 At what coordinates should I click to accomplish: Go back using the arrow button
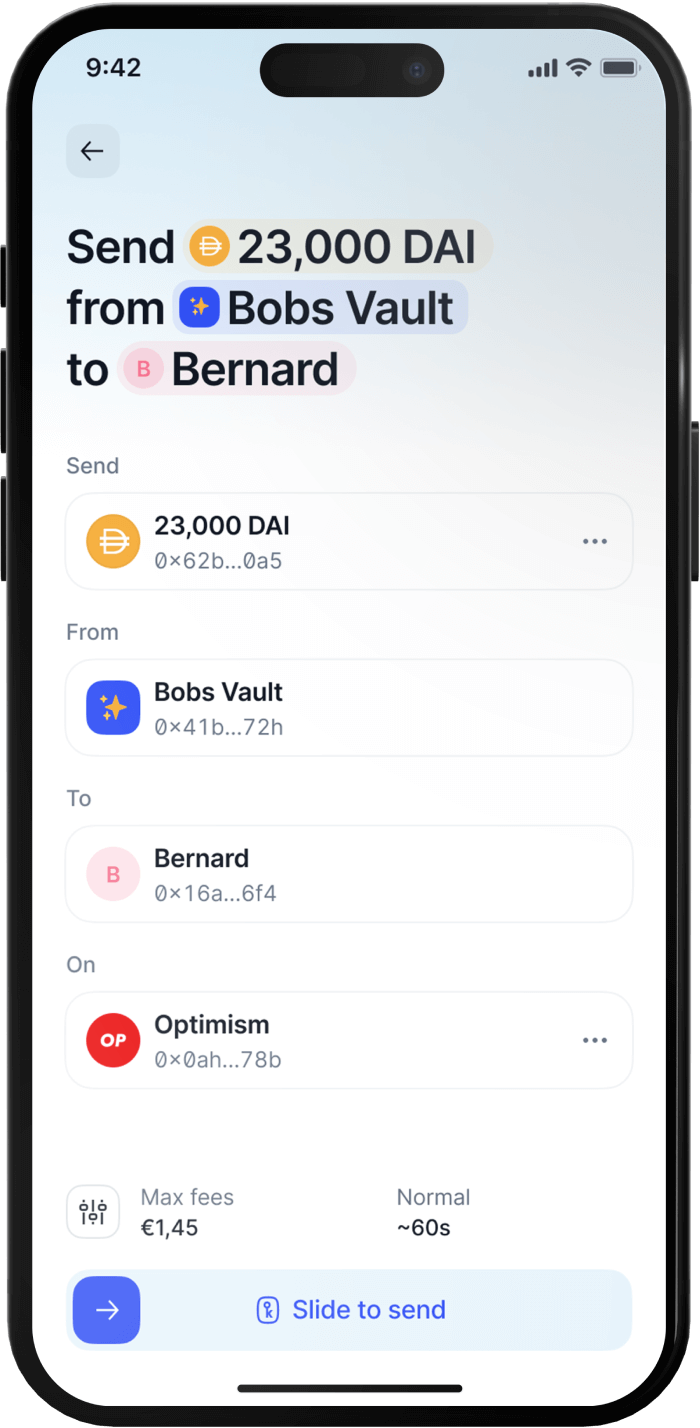(x=93, y=151)
